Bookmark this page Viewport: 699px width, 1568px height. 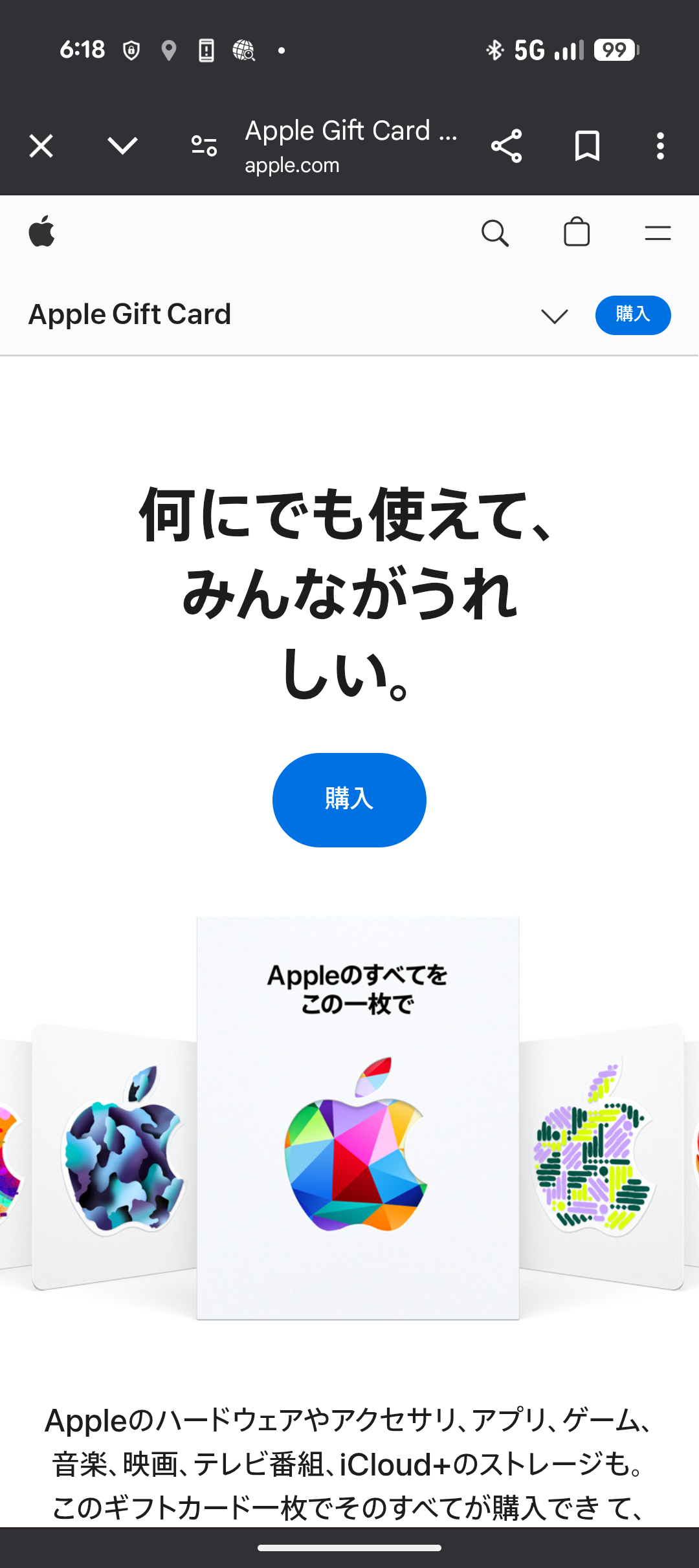(587, 146)
